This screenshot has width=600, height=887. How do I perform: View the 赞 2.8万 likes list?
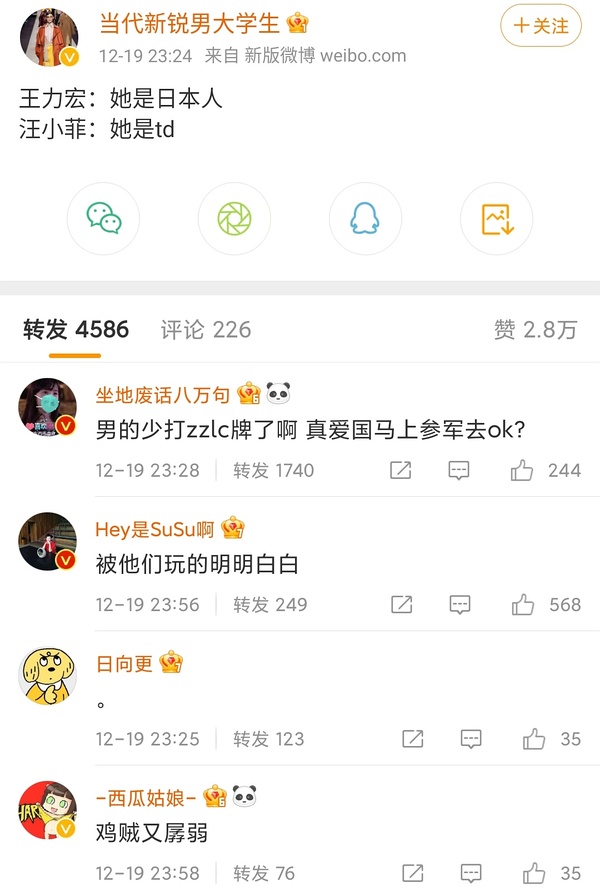(x=535, y=329)
